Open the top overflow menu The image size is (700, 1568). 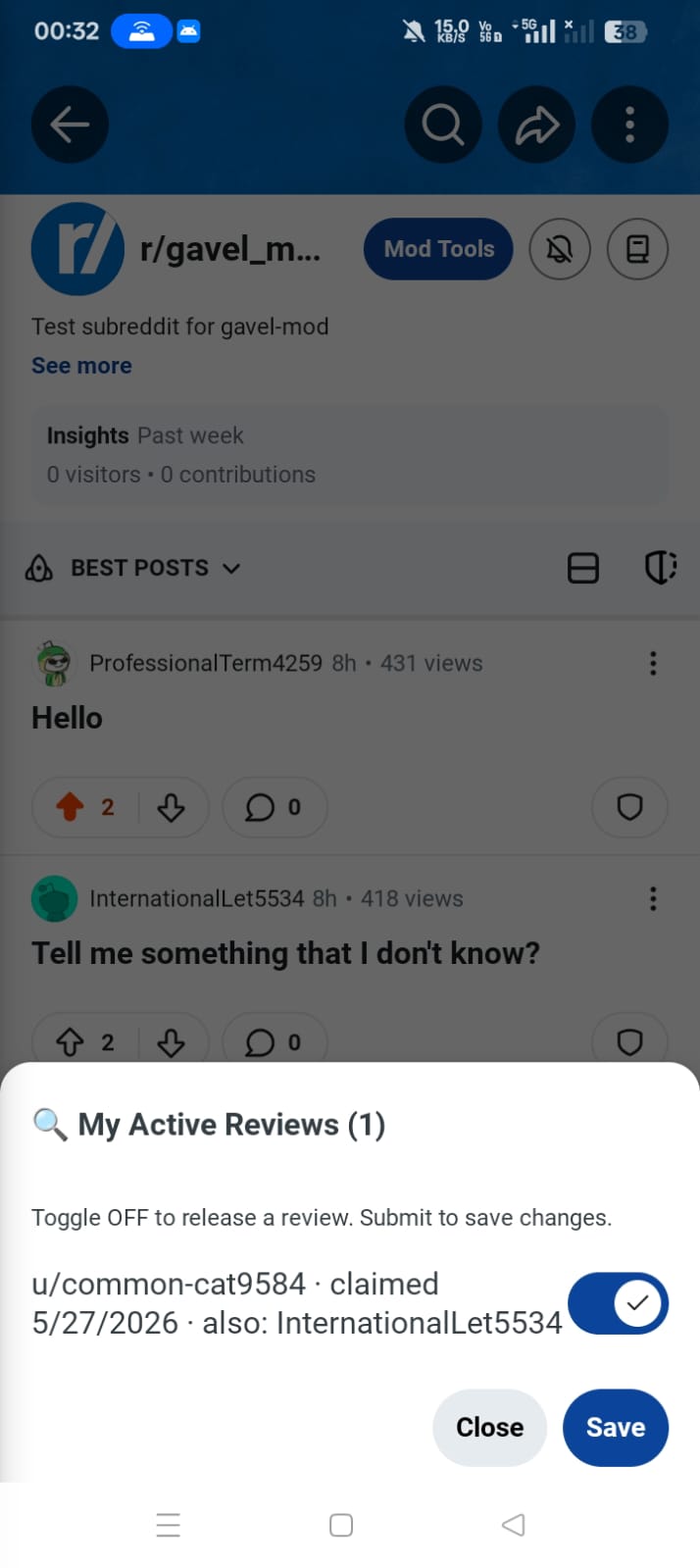coord(630,125)
